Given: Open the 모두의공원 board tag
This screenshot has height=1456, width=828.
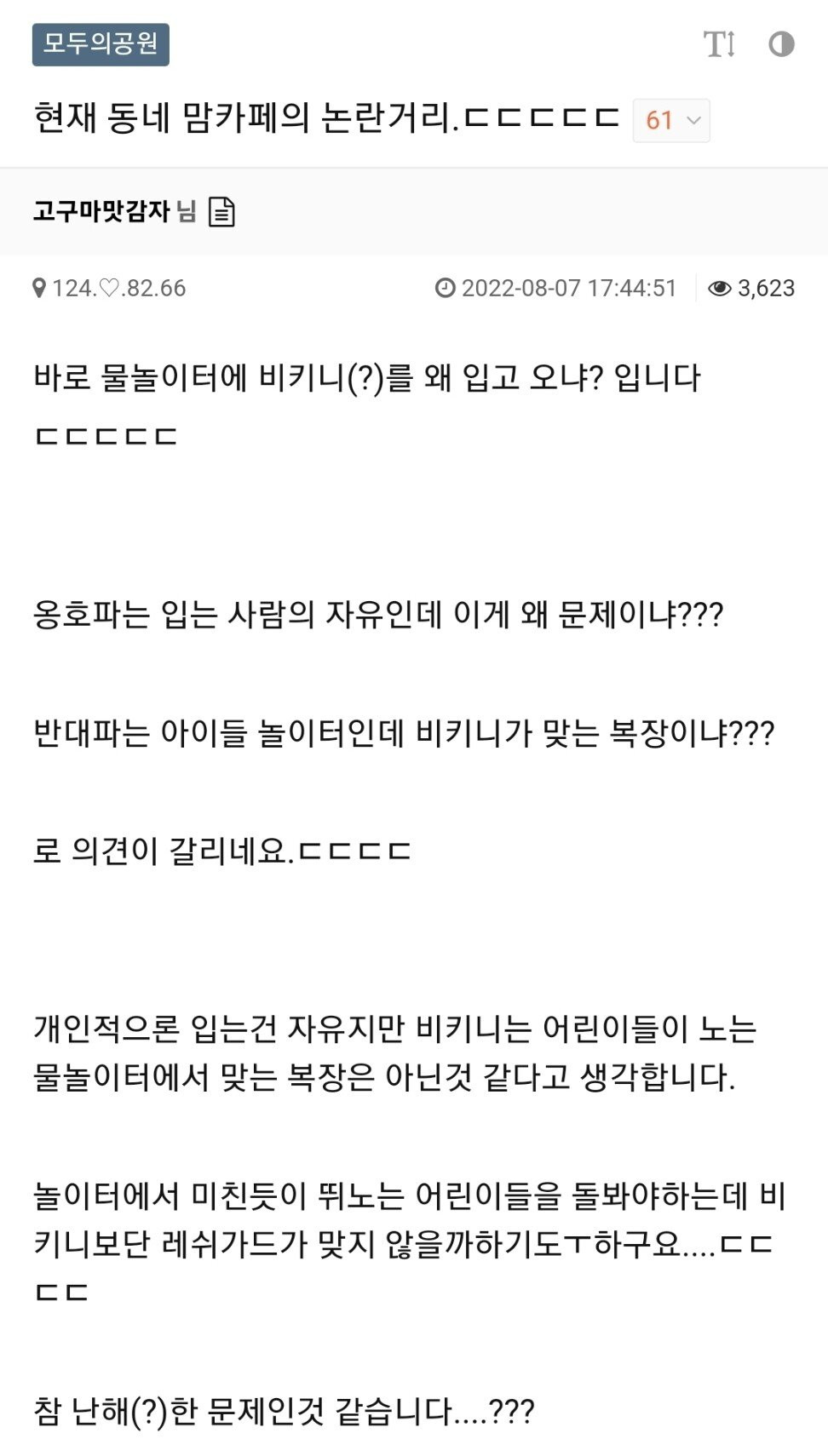Looking at the screenshot, I should pyautogui.click(x=101, y=44).
